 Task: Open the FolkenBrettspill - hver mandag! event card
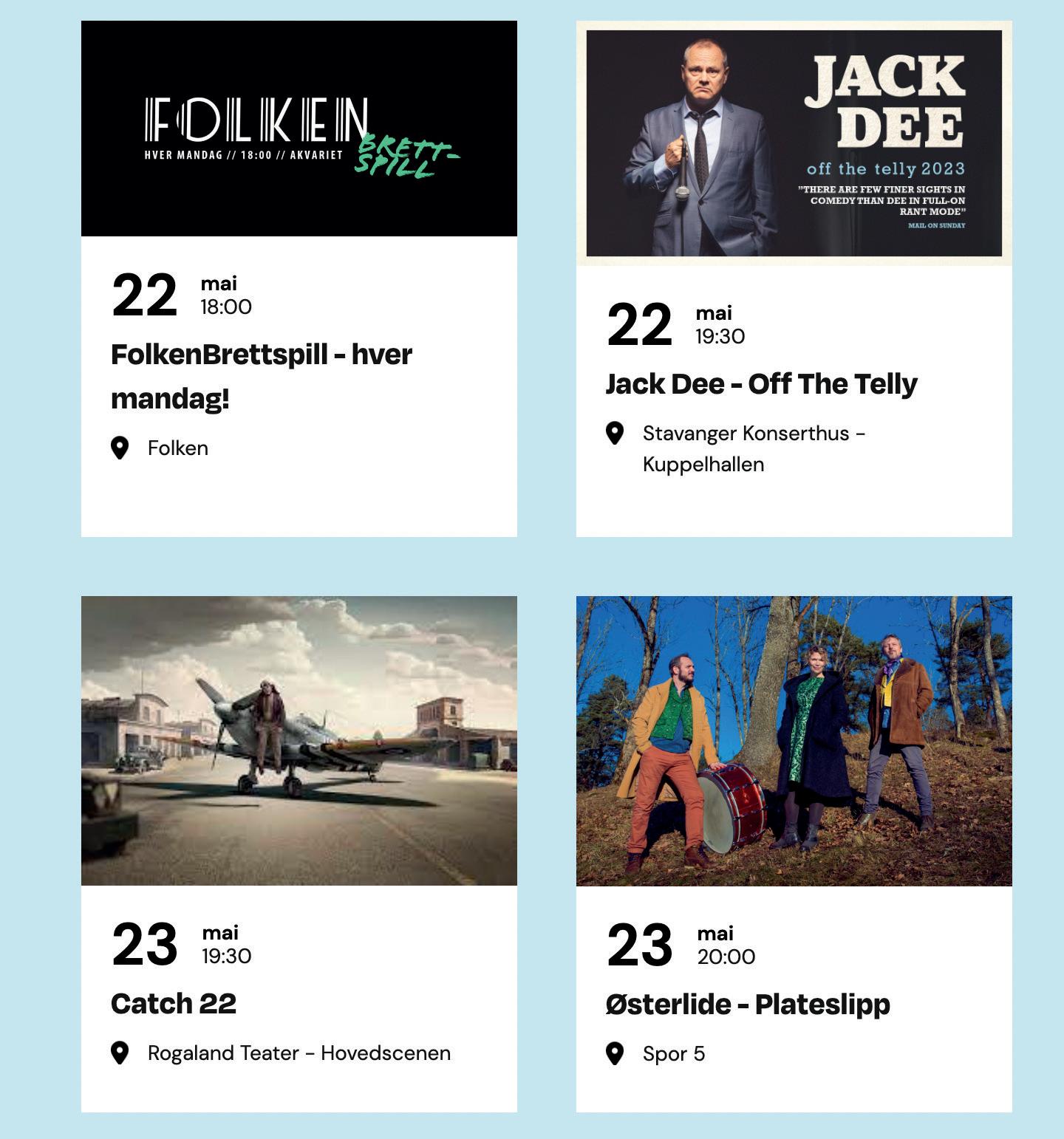262,376
